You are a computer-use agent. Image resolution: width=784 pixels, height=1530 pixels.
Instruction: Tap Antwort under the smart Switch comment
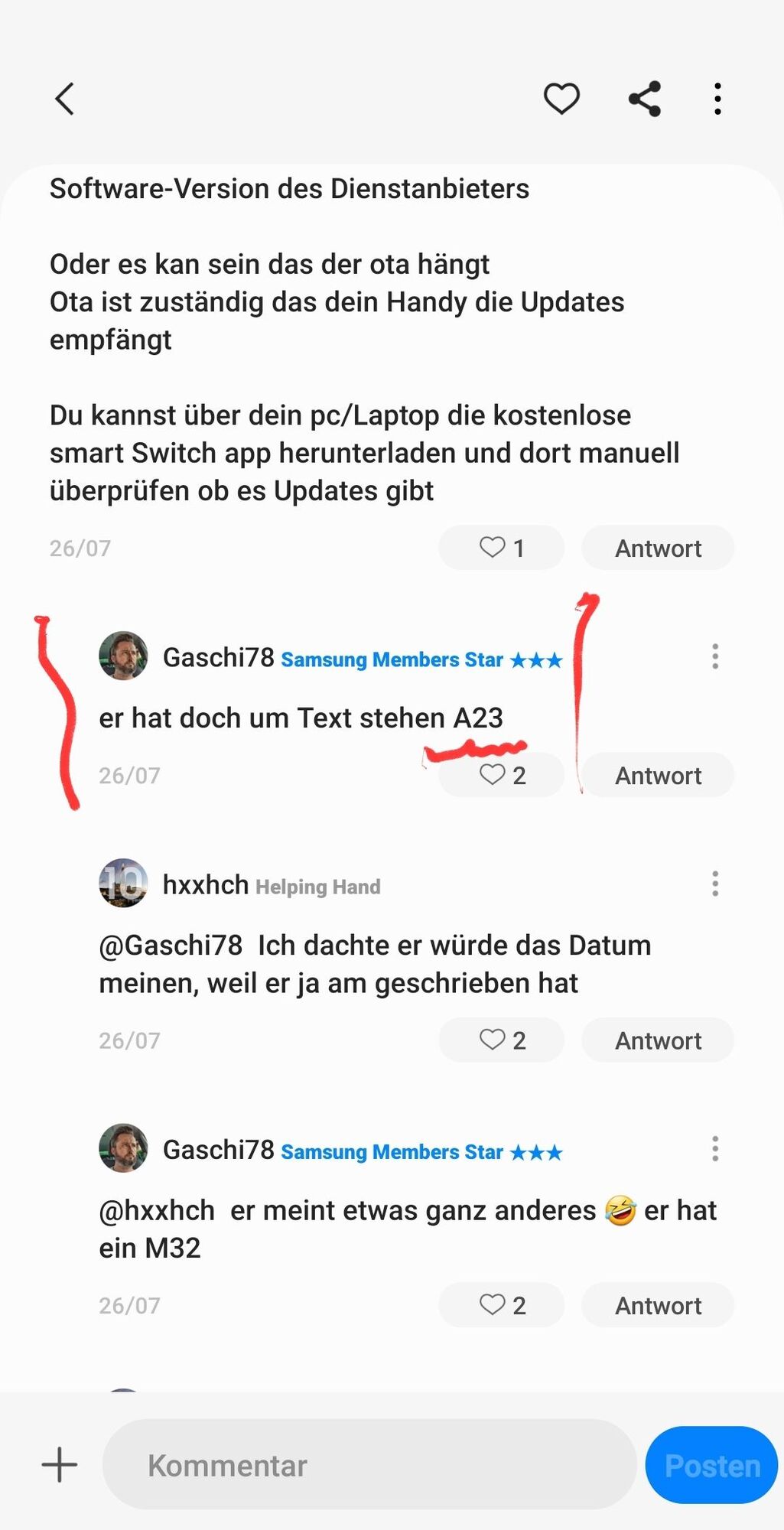coord(658,548)
